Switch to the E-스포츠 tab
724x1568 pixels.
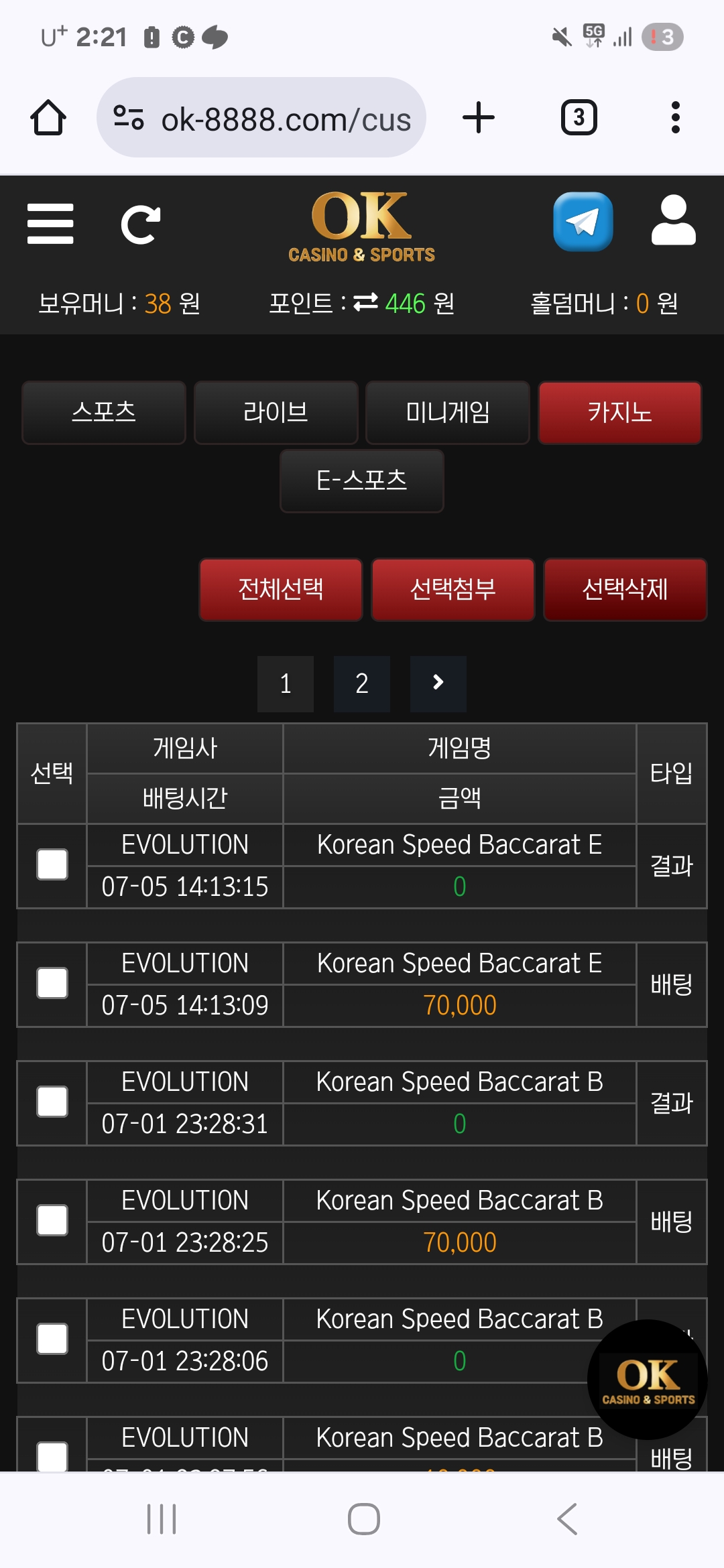point(361,480)
